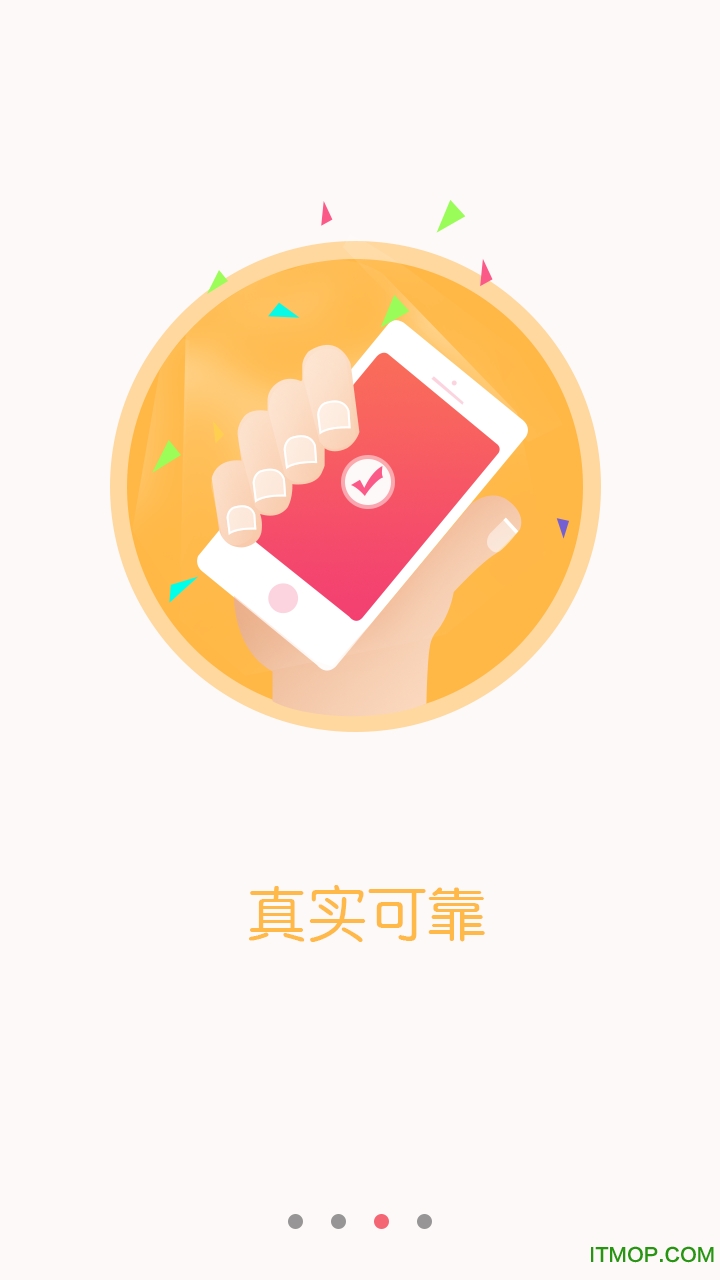Jump to the first onboarding page dot

point(295,1221)
